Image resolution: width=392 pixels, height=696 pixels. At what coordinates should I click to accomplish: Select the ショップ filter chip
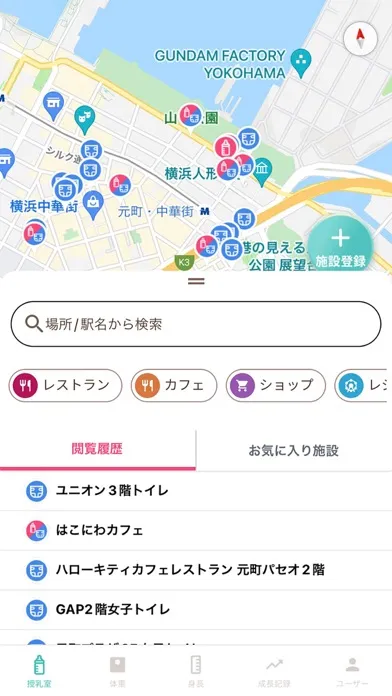pyautogui.click(x=276, y=385)
